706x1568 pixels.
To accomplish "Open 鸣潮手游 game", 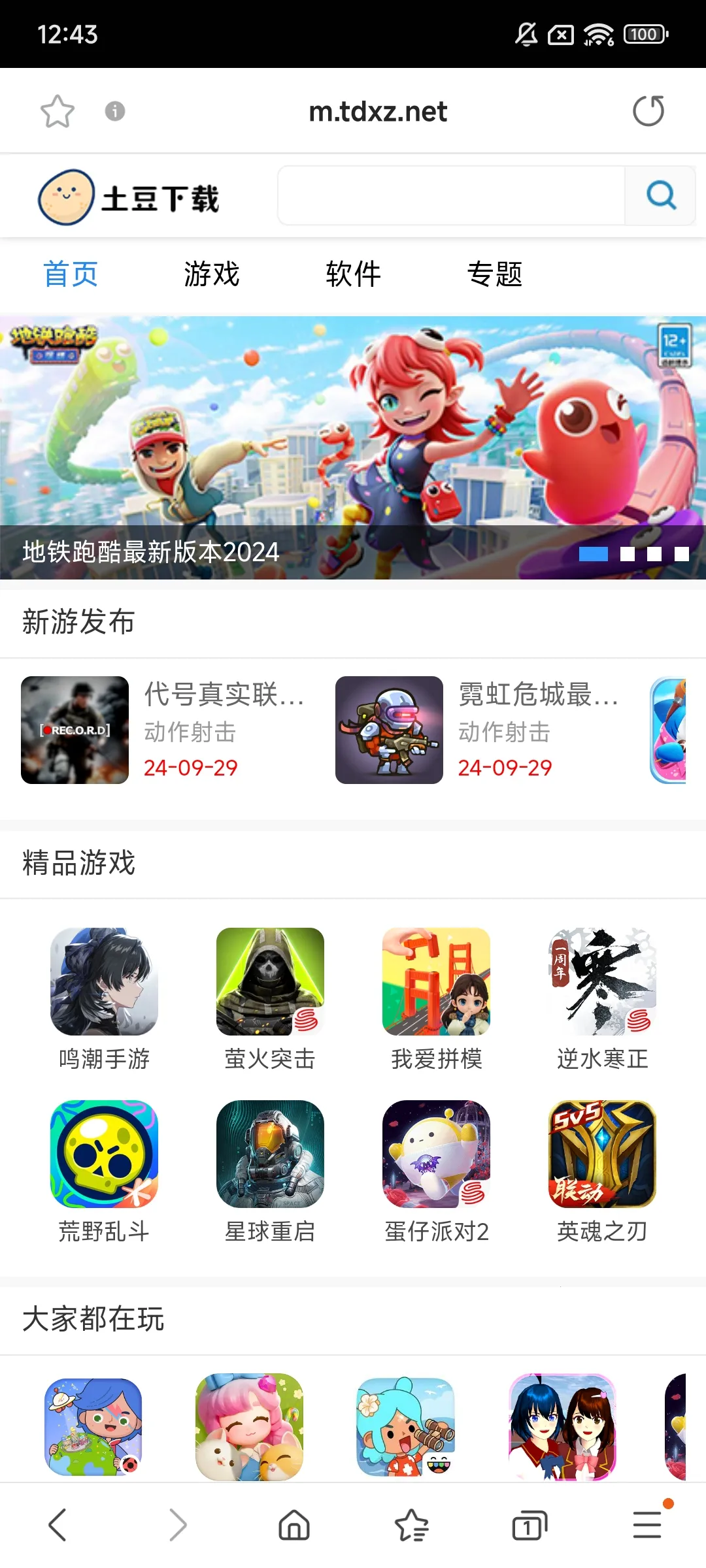I will pyautogui.click(x=104, y=998).
